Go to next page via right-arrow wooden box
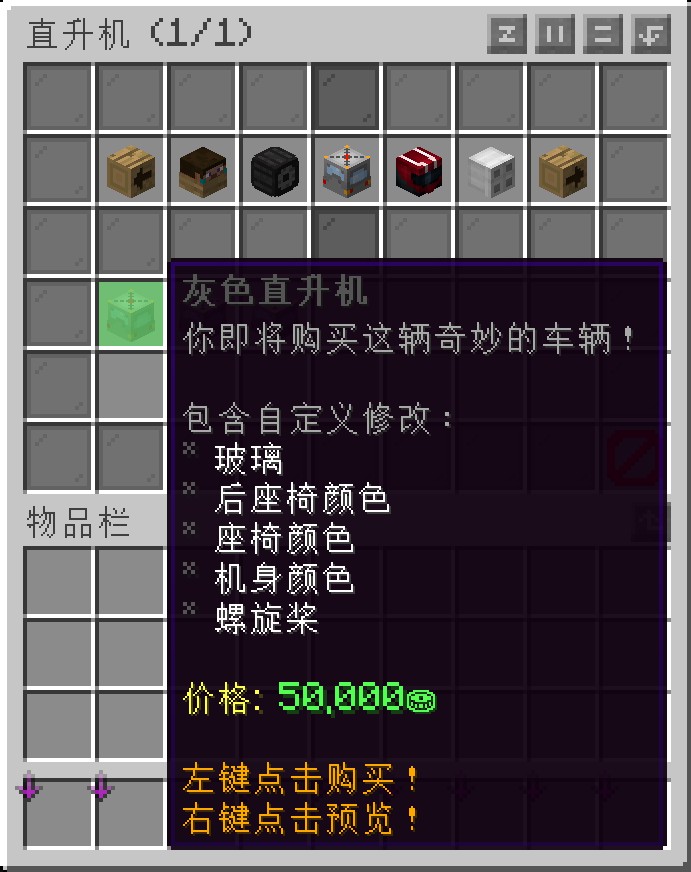Image resolution: width=691 pixels, height=872 pixels. click(x=563, y=169)
